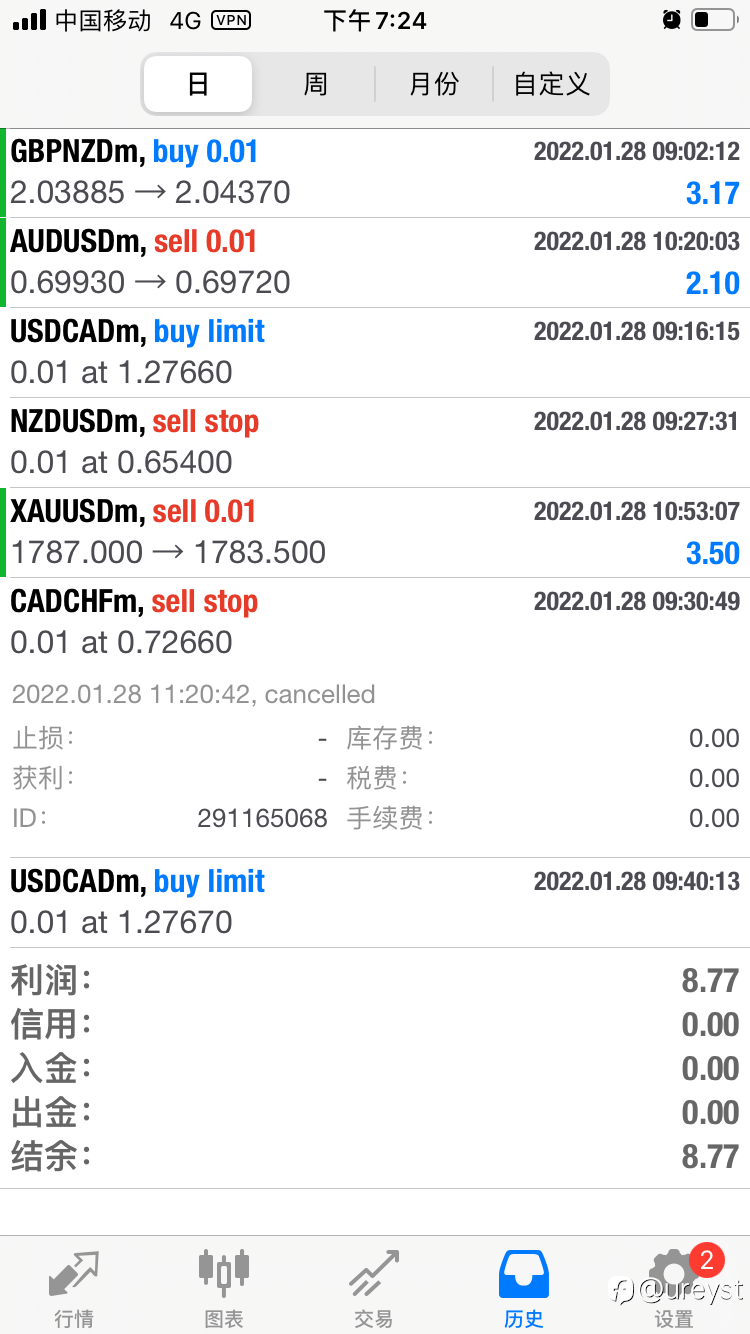Open the 自定义 custom period segment
The height and width of the screenshot is (1334, 750).
[551, 84]
